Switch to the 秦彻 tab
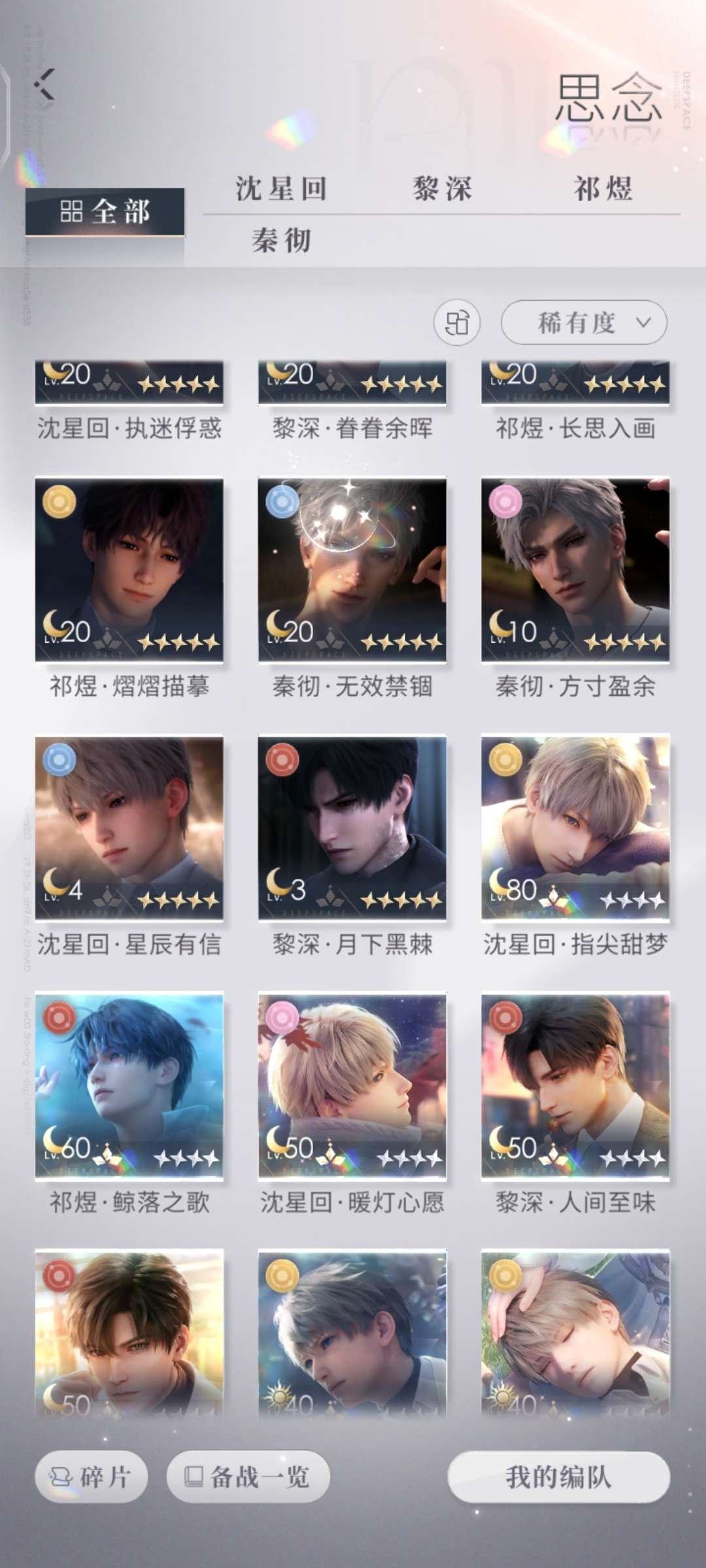This screenshot has width=706, height=1568. pyautogui.click(x=281, y=240)
